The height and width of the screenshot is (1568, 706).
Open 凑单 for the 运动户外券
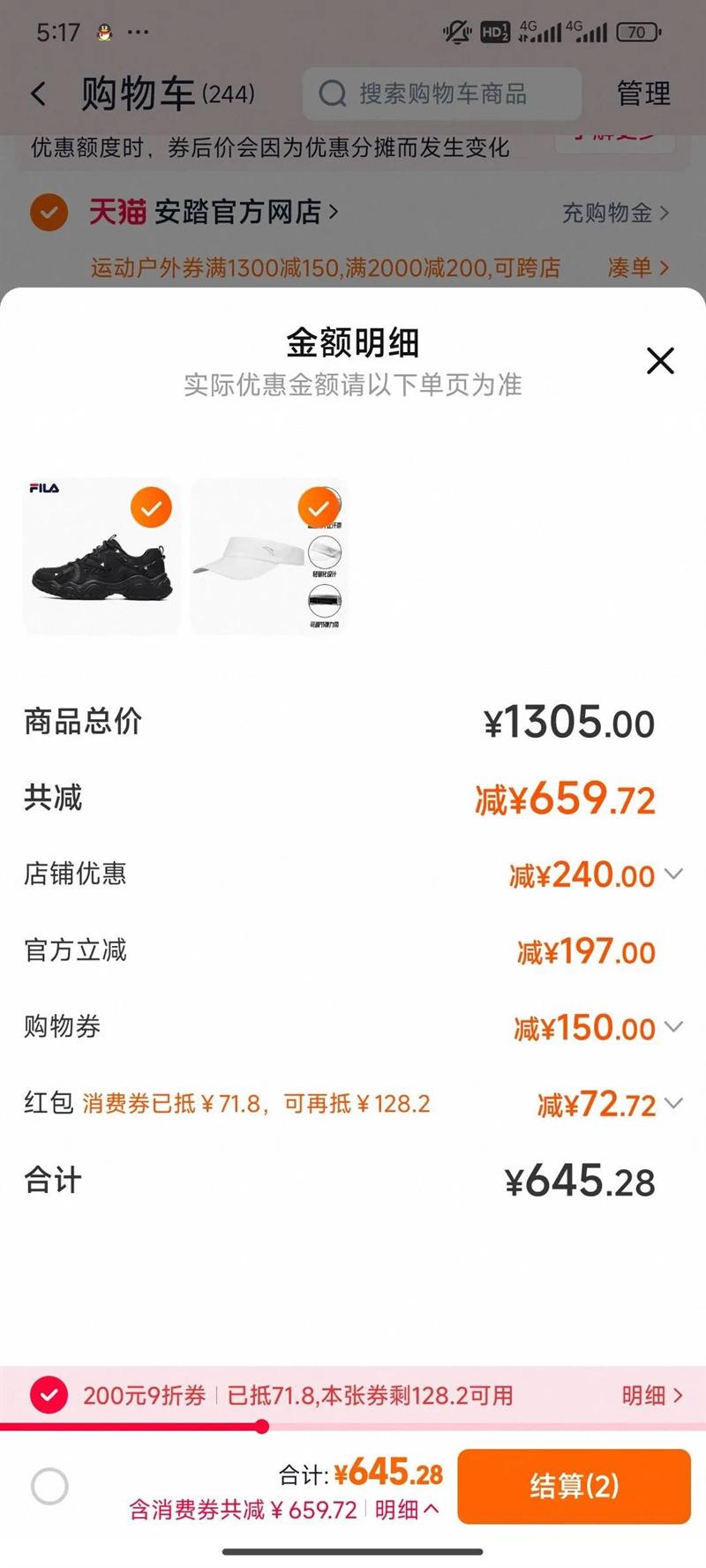pyautogui.click(x=638, y=267)
